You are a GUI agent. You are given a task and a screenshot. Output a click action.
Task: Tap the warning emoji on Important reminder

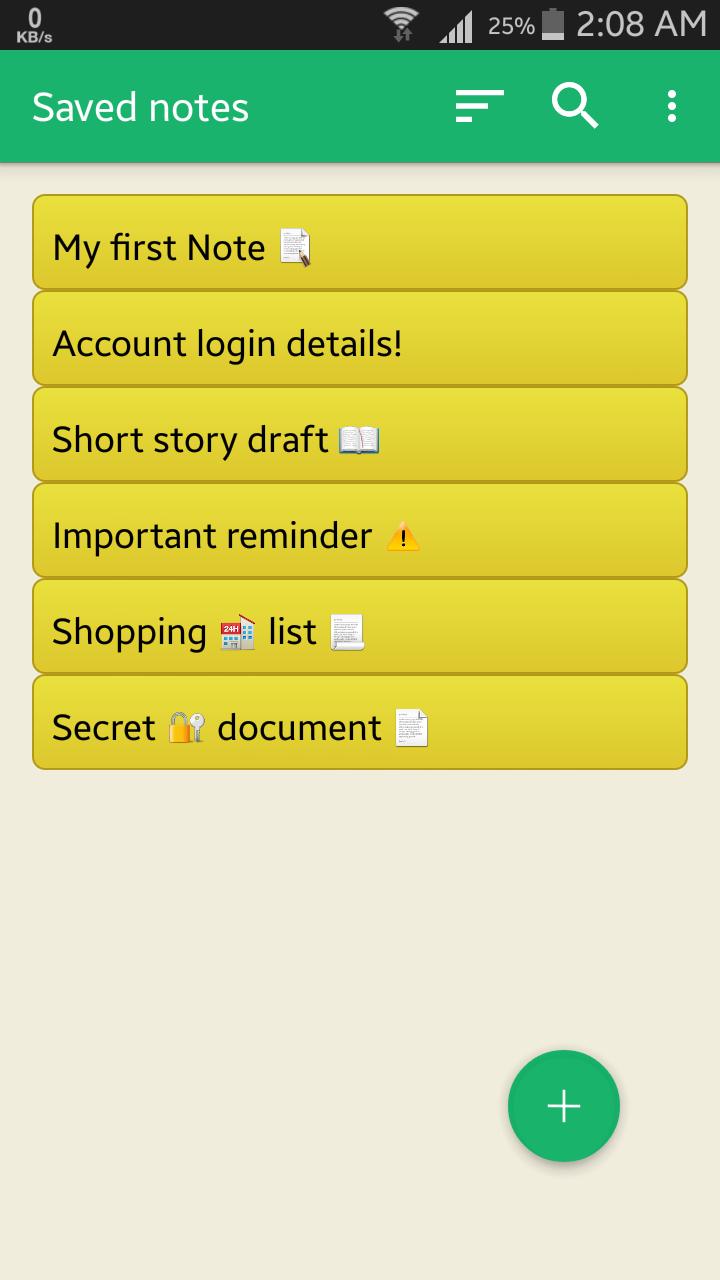coord(403,537)
